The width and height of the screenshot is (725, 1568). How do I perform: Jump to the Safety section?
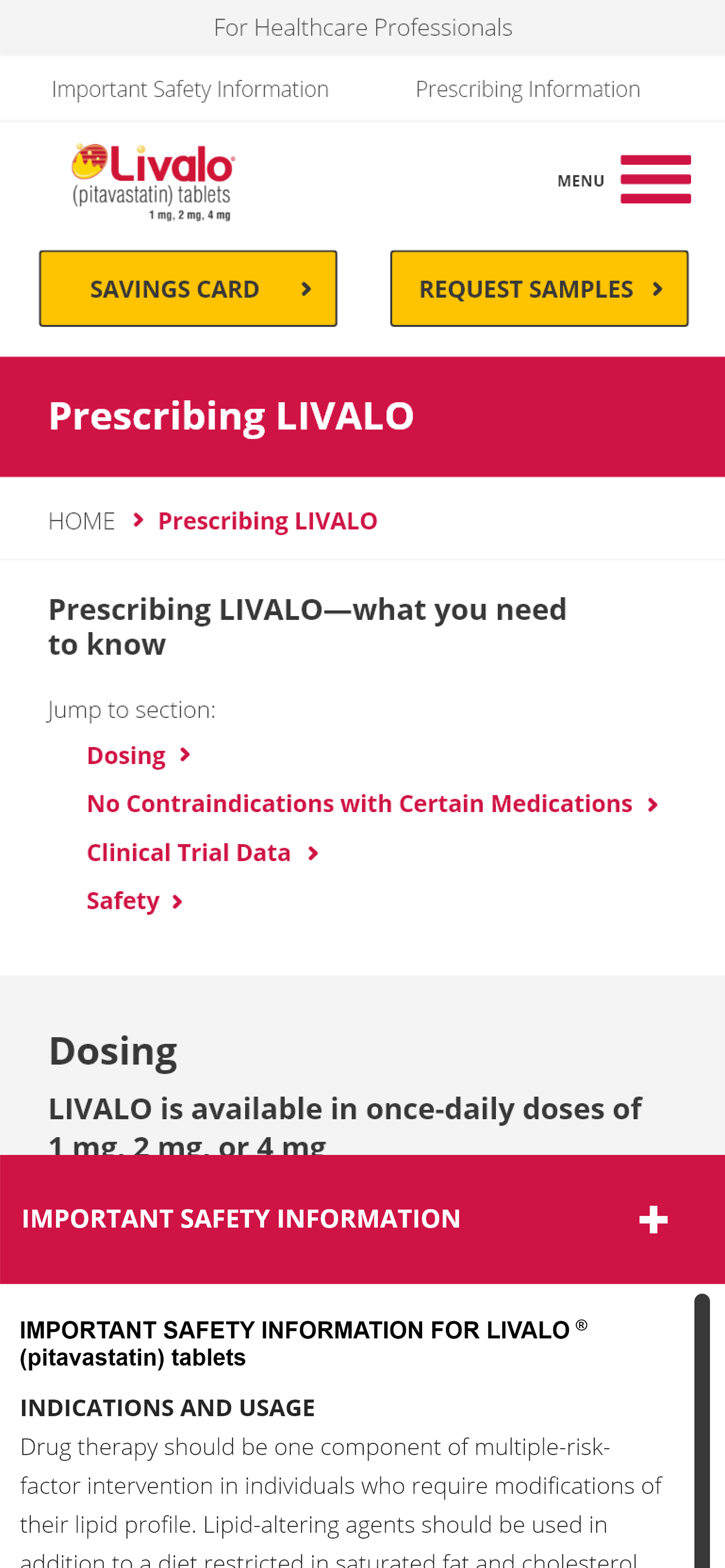pyautogui.click(x=135, y=901)
